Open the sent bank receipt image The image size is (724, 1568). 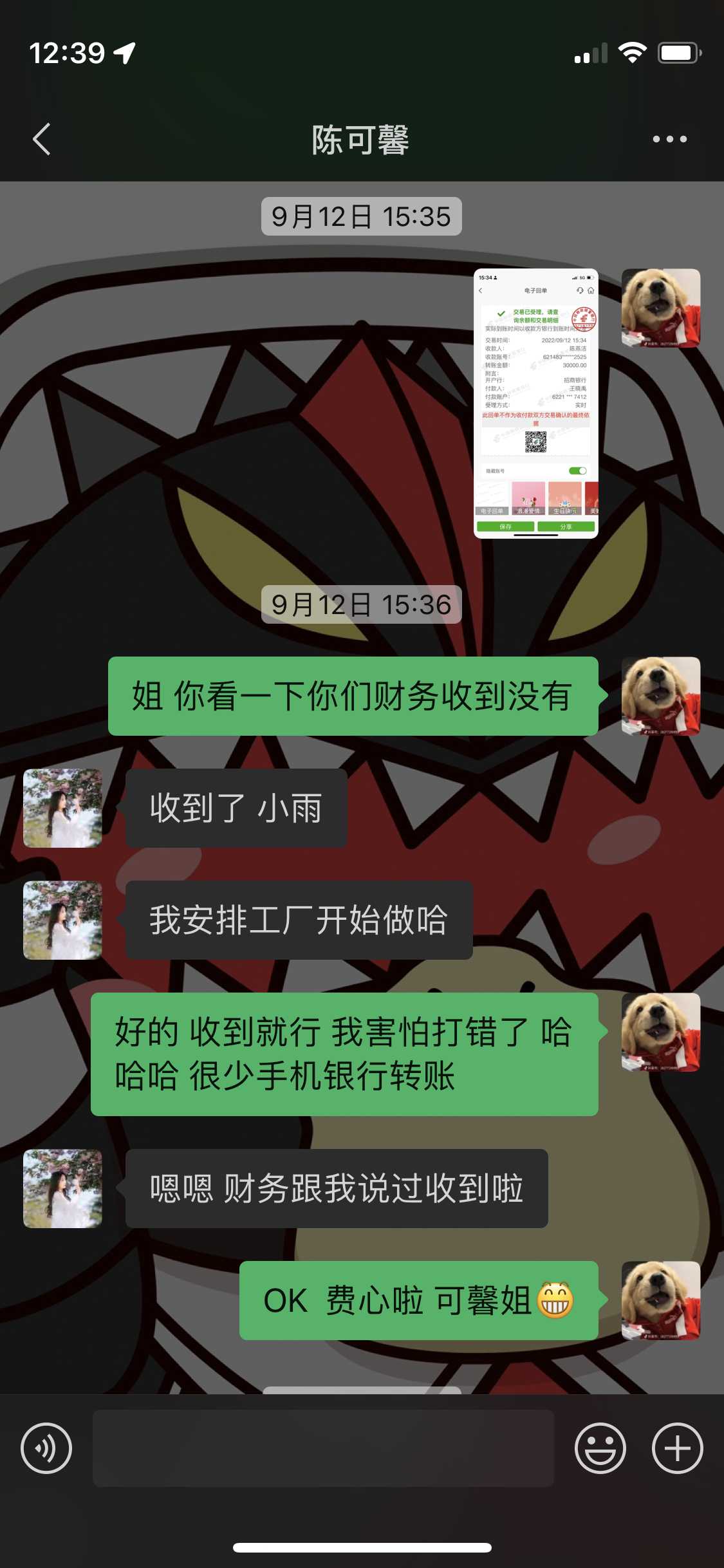(x=535, y=403)
